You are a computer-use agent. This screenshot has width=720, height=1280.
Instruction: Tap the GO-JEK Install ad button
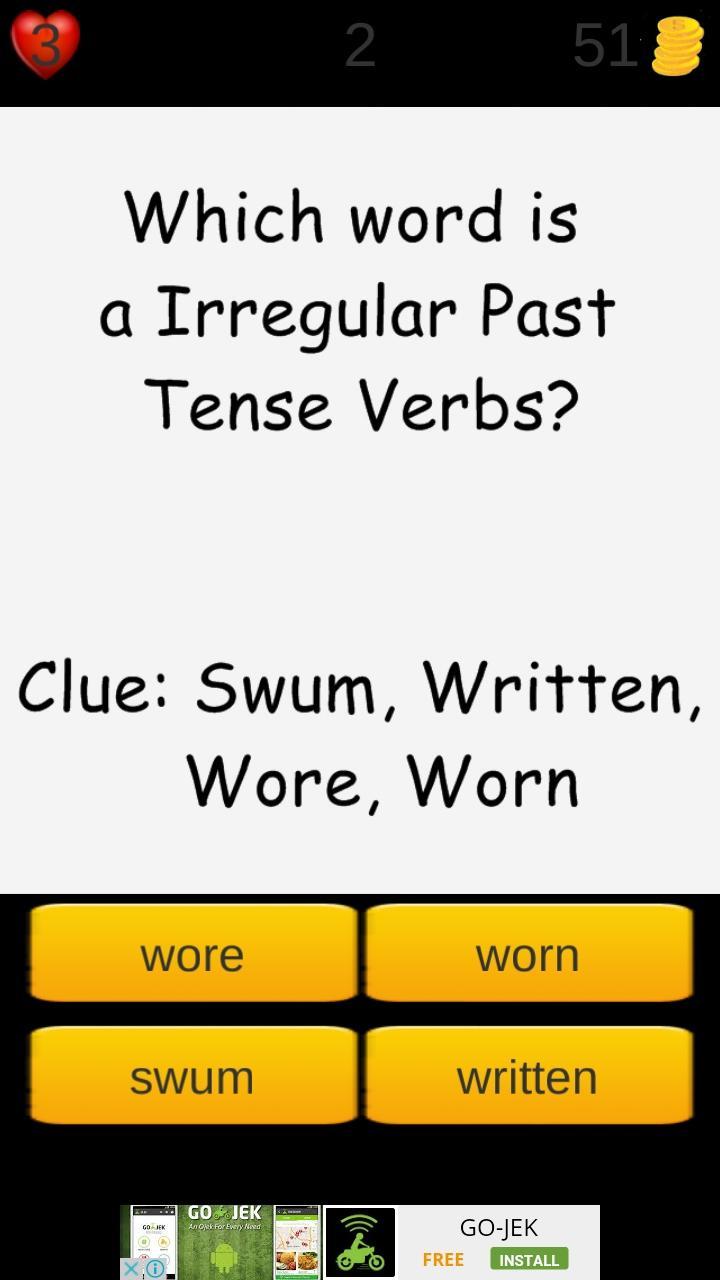(529, 1259)
